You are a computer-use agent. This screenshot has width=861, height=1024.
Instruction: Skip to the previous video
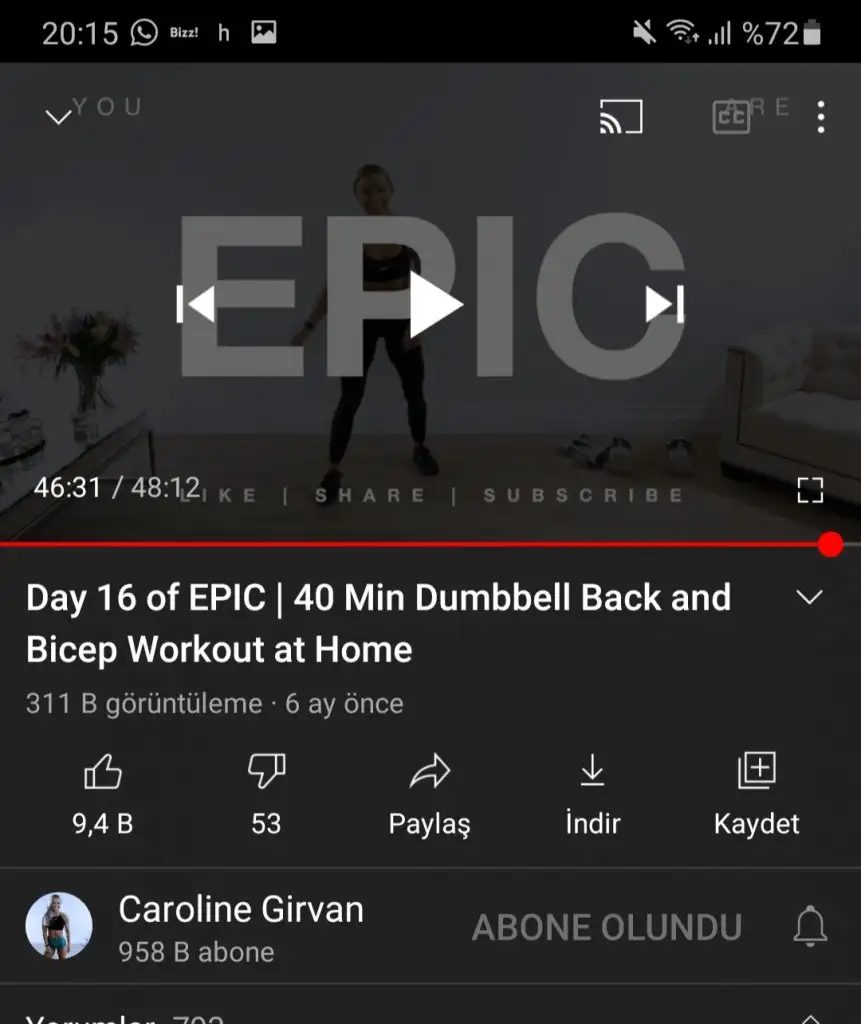196,304
